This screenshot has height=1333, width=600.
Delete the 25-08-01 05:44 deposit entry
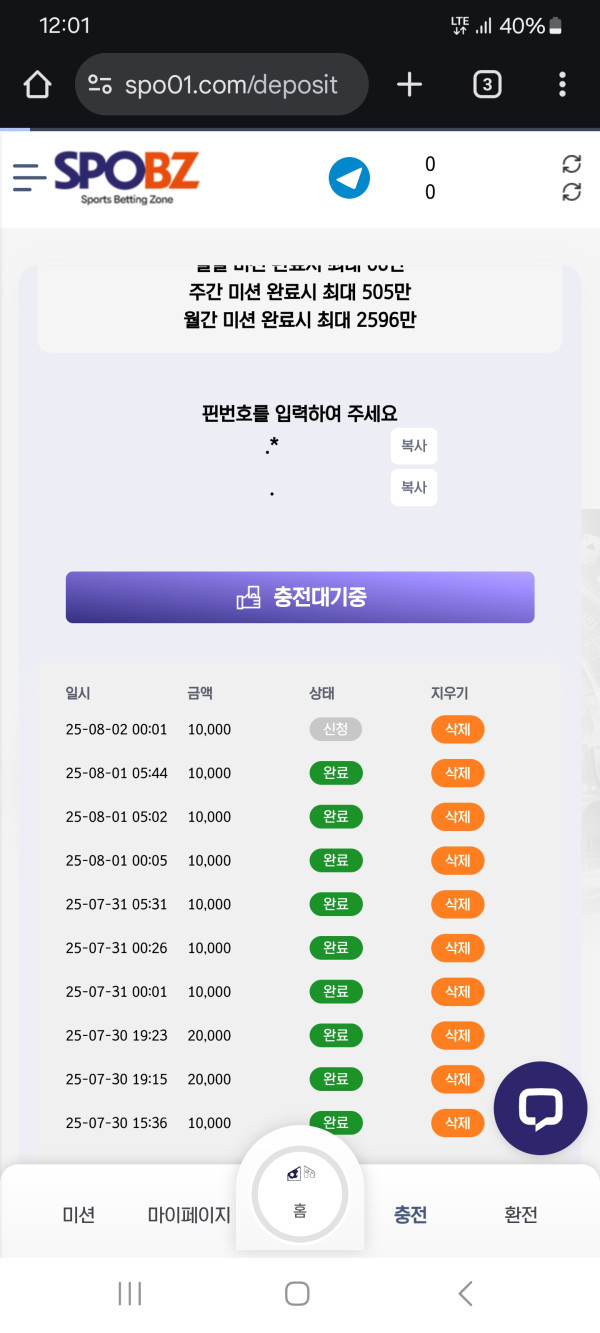tap(457, 773)
